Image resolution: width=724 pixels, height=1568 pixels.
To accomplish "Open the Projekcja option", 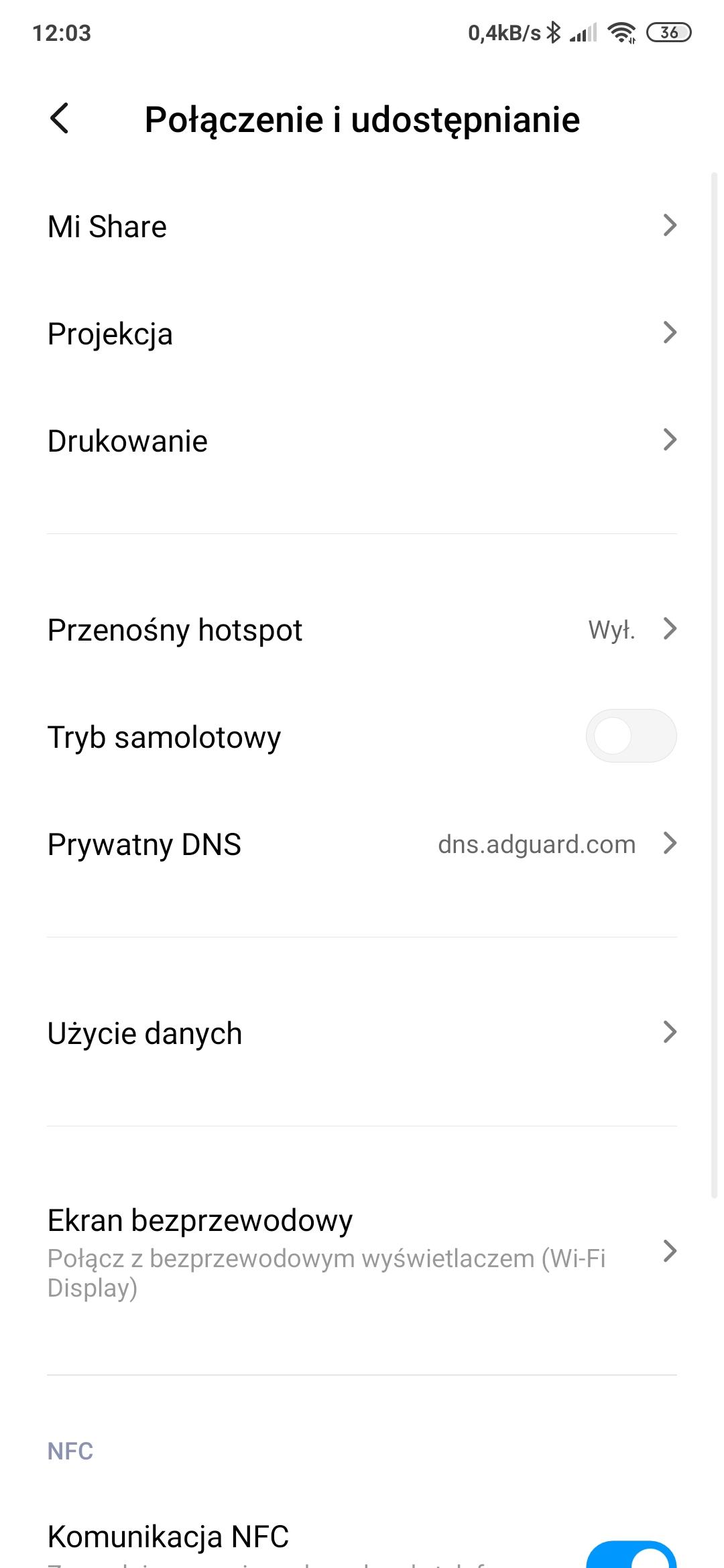I will [x=362, y=334].
